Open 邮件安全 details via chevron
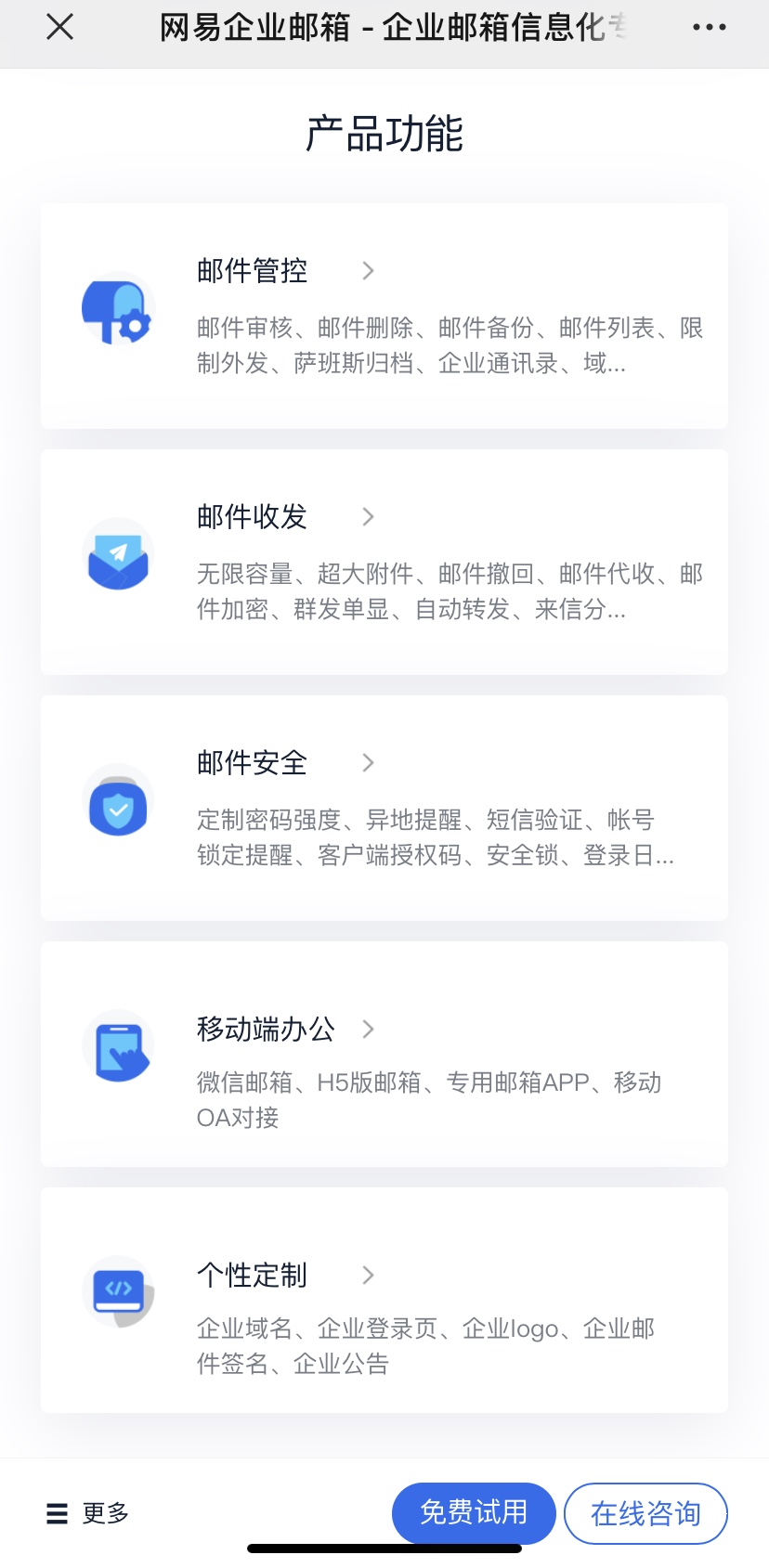Screen dimensions: 769x1568 click(368, 762)
